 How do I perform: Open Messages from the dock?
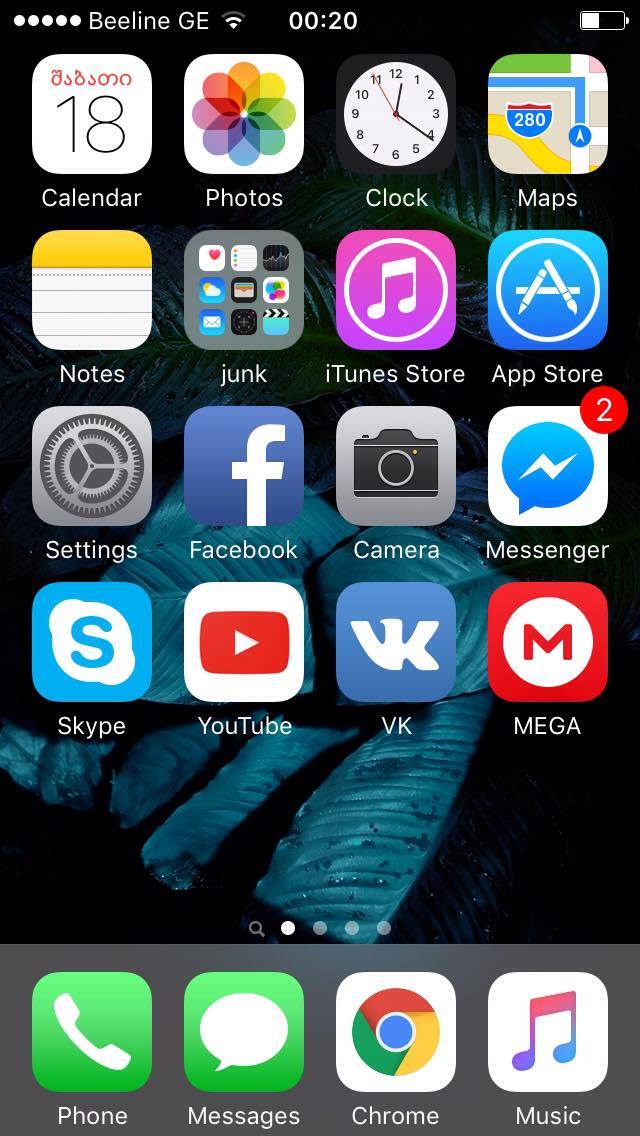tap(244, 1032)
